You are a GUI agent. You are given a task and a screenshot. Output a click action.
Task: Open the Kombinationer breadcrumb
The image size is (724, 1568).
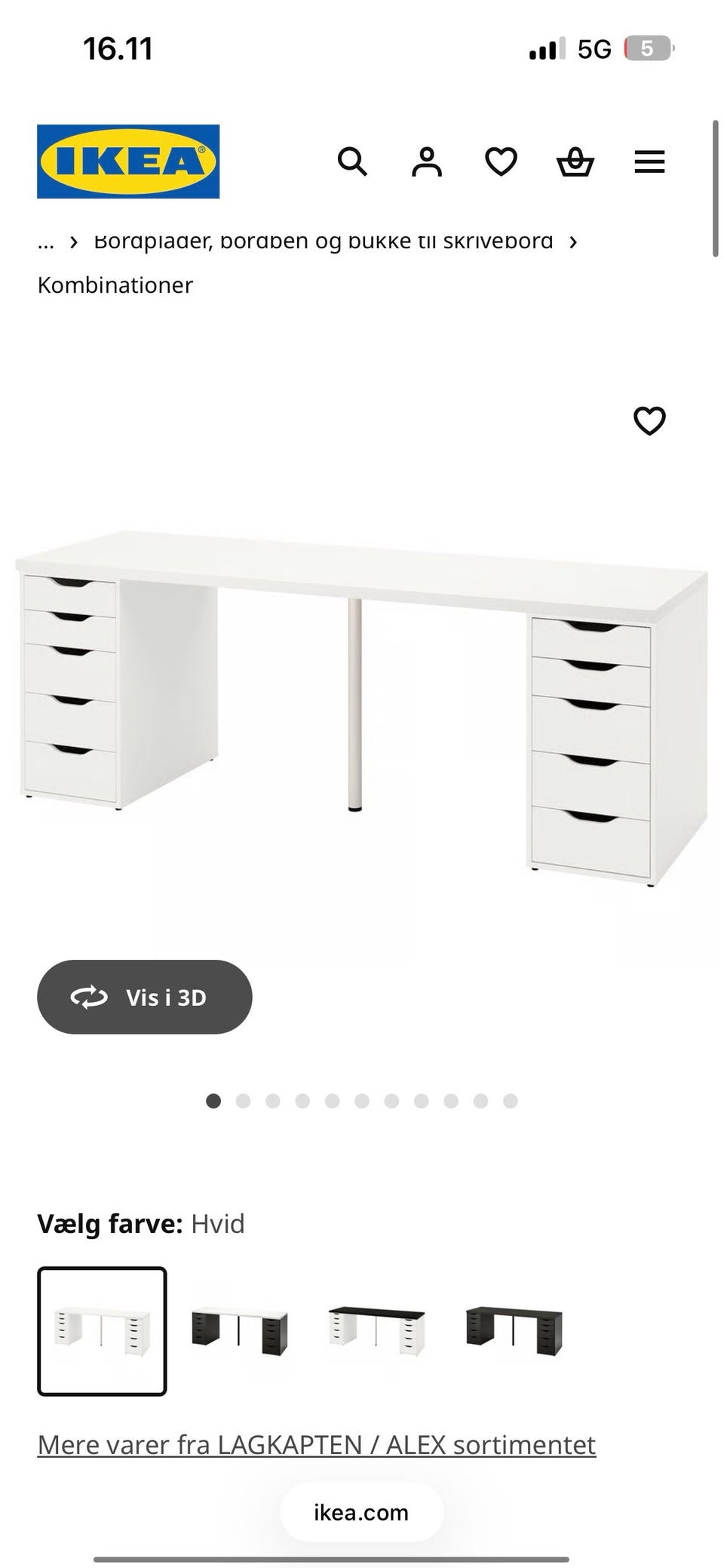coord(115,285)
